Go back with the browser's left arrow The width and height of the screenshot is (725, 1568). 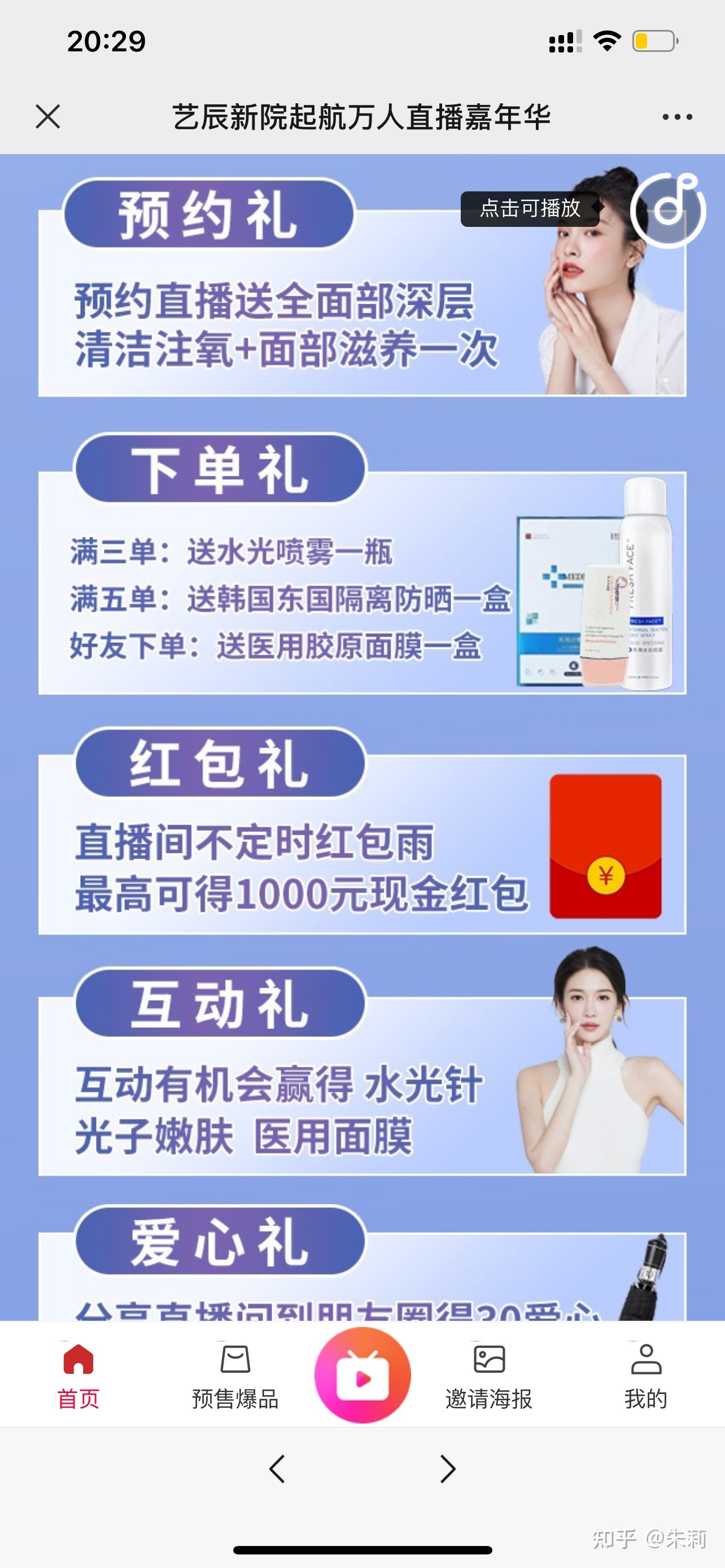[x=278, y=1469]
